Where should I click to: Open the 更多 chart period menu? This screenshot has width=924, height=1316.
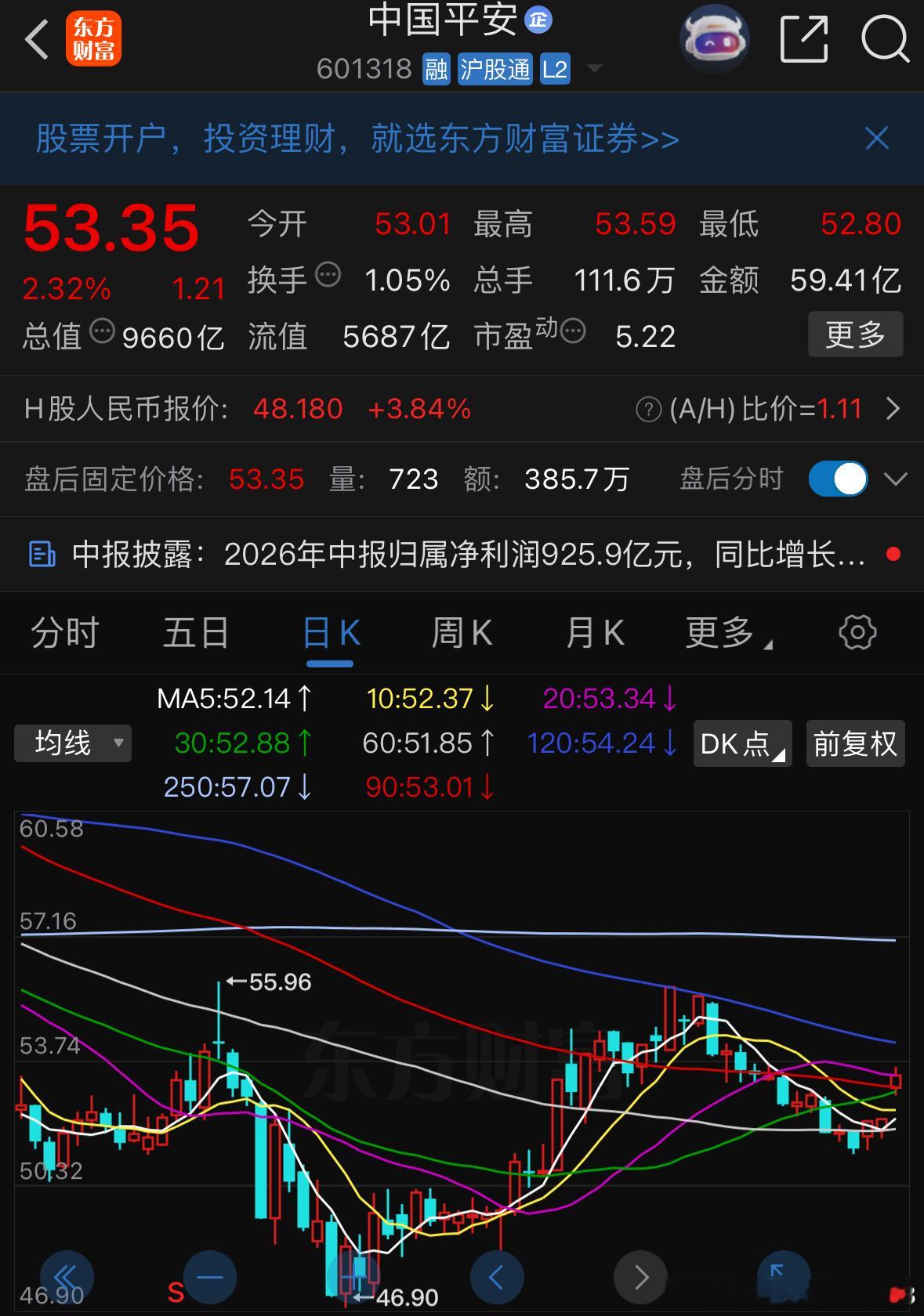(x=728, y=633)
